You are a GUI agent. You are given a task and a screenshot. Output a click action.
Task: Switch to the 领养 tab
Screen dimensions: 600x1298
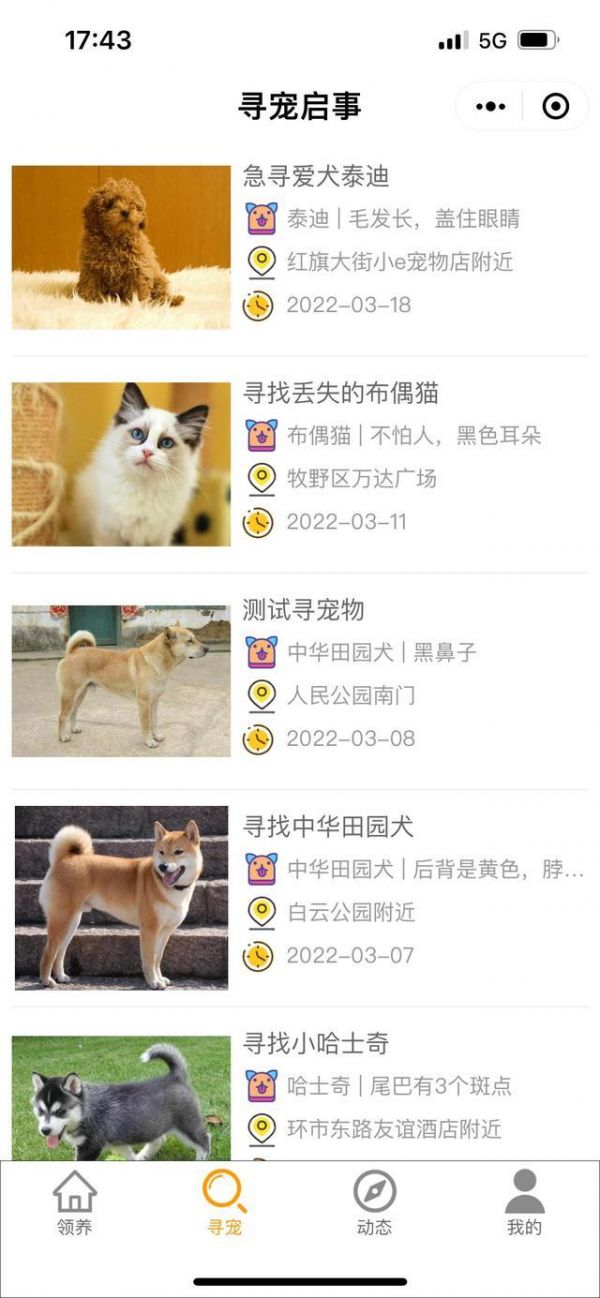75,1204
